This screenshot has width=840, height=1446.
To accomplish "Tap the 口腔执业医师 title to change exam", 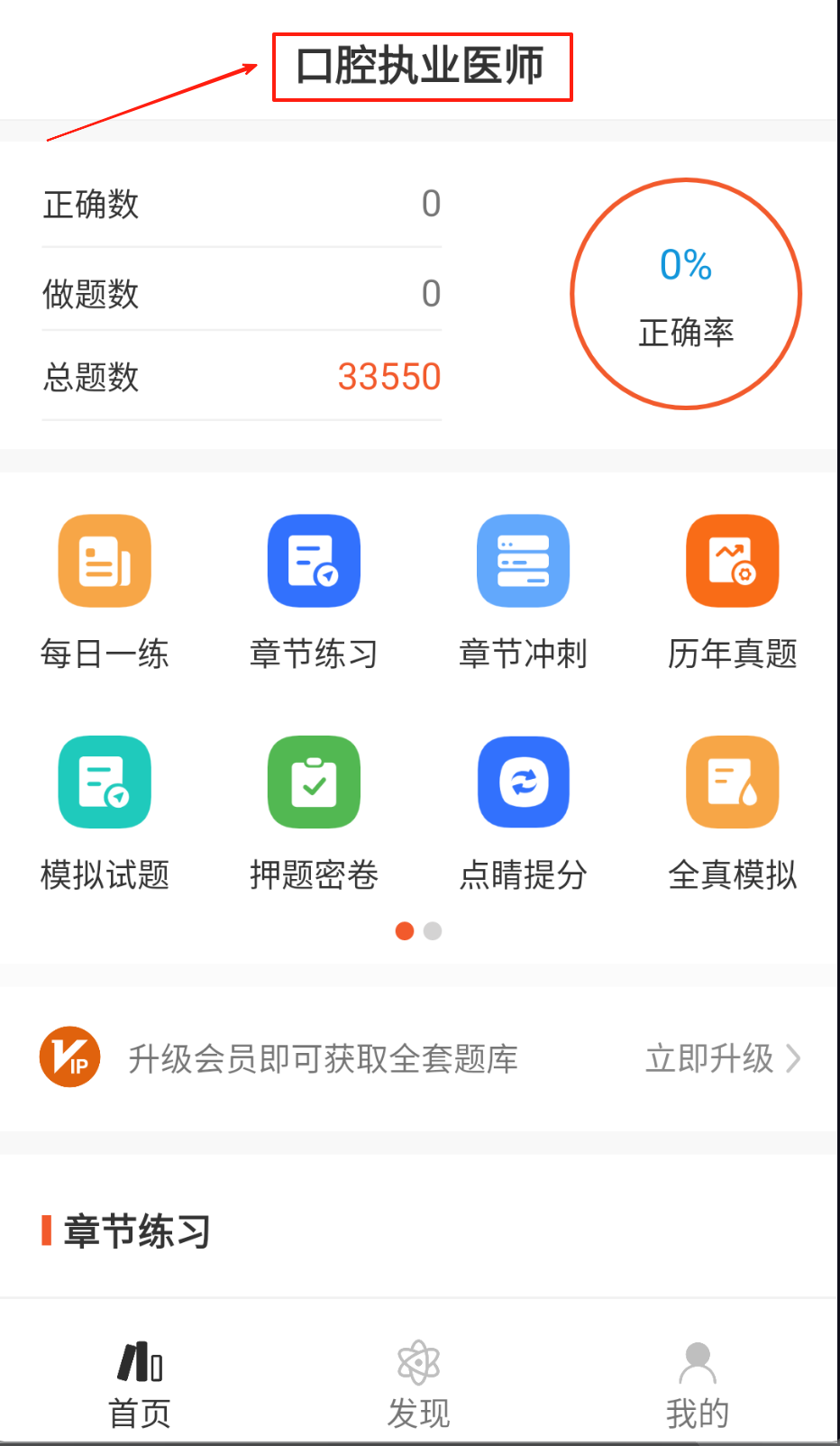I will 421,67.
